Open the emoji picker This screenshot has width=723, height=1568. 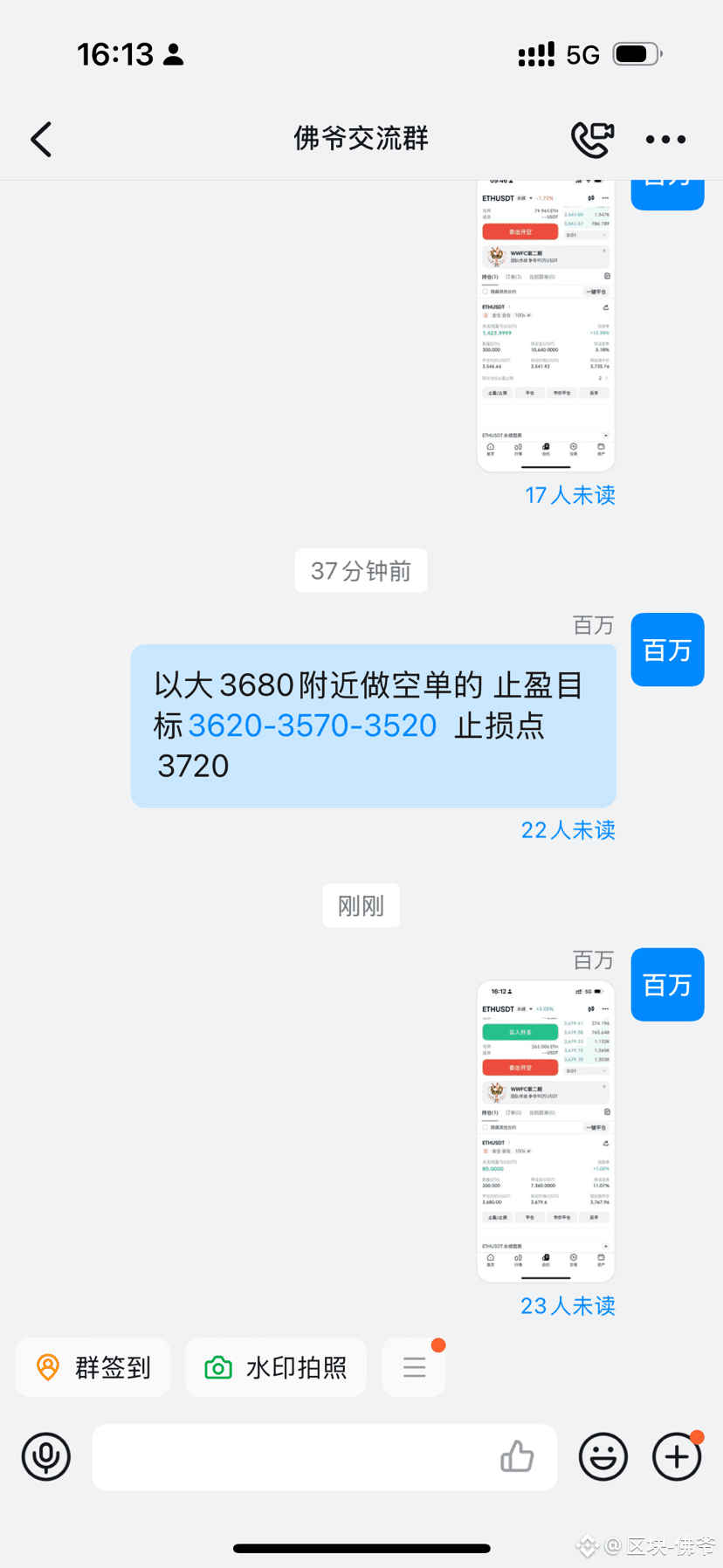(603, 1457)
